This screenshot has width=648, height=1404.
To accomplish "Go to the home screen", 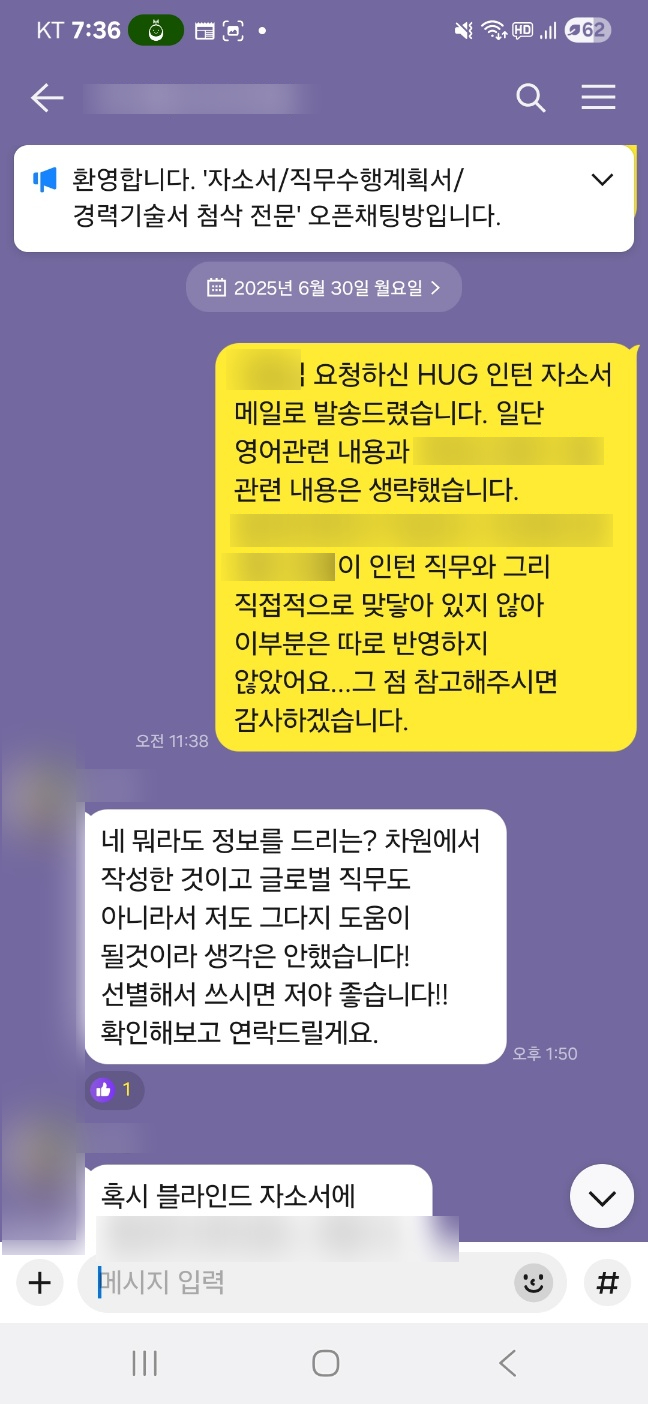I will [x=325, y=1363].
